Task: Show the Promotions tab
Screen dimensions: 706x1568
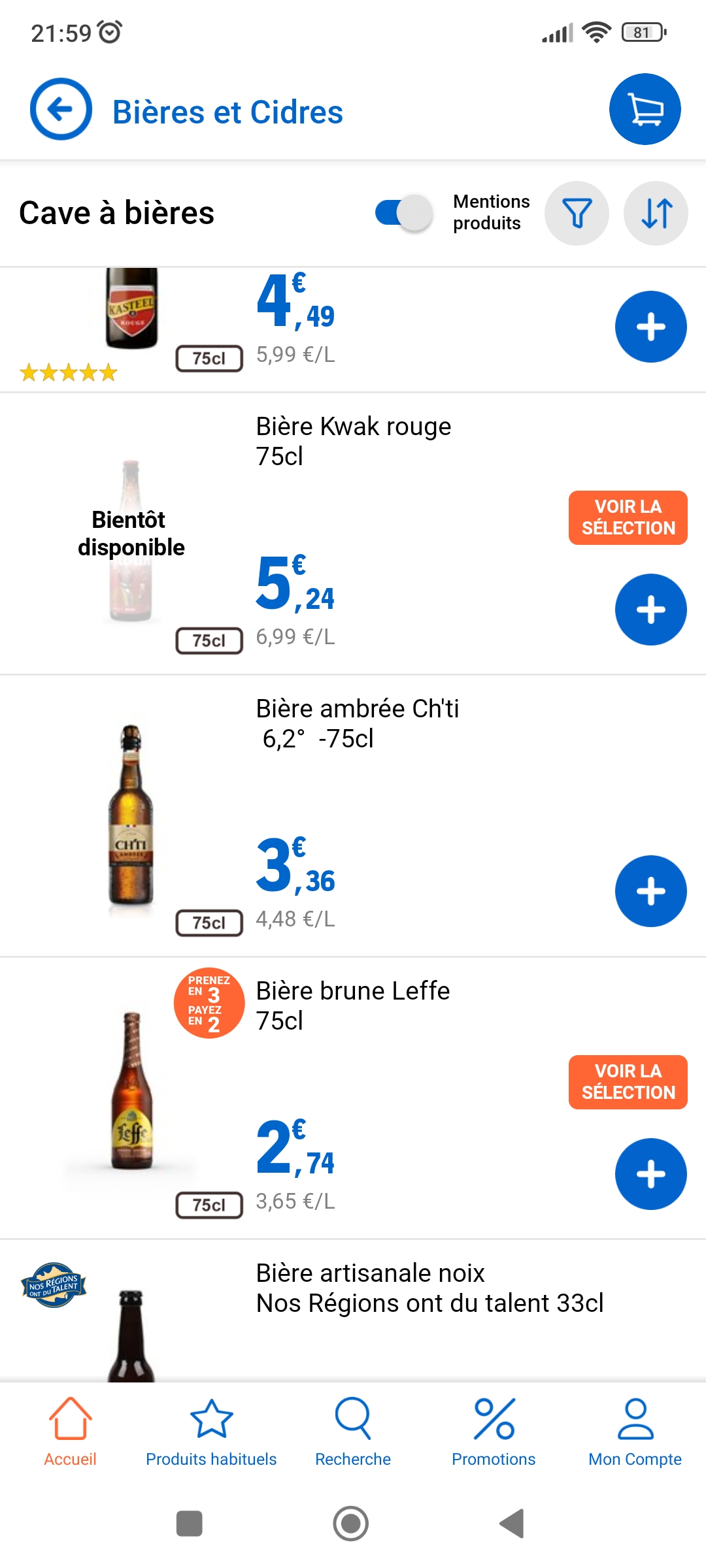Action: coord(494,1431)
